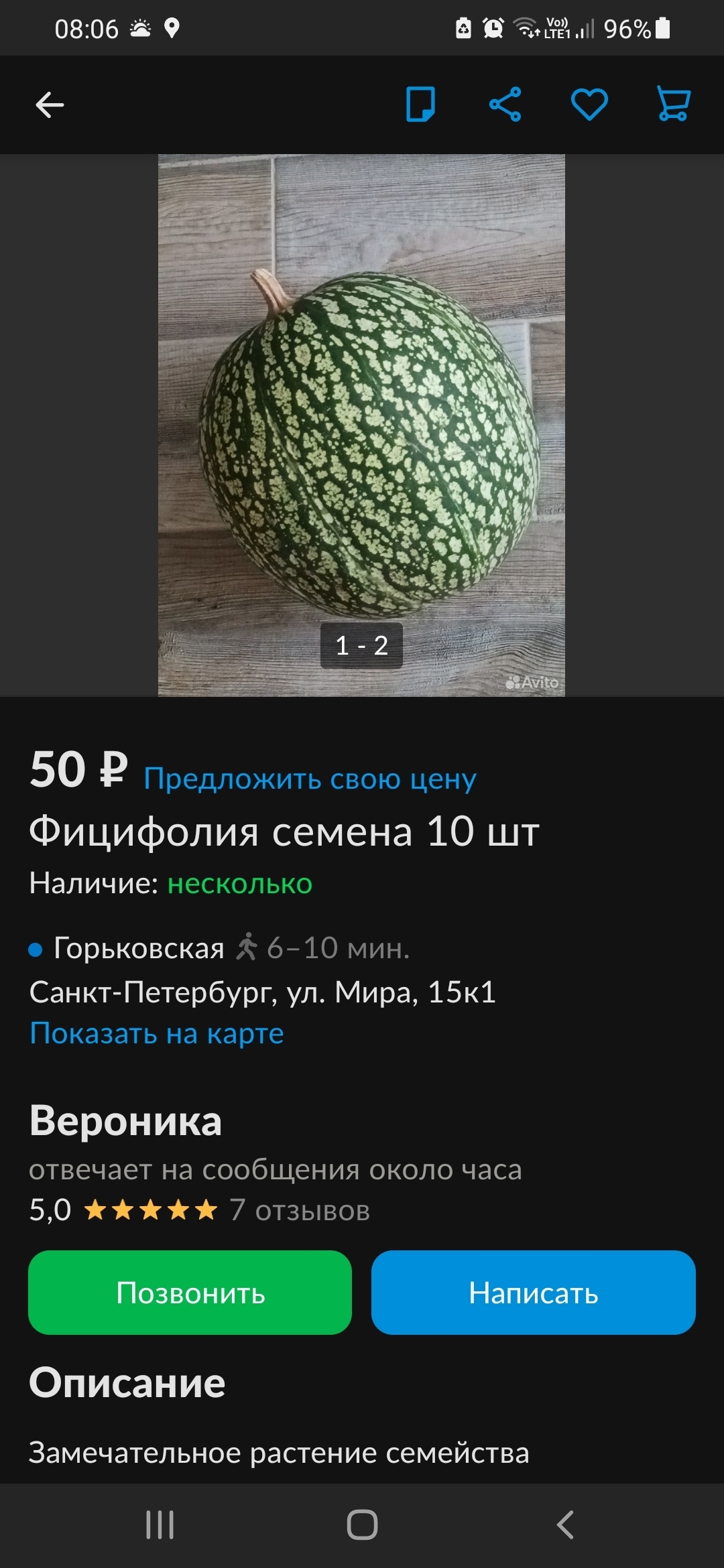This screenshot has height=1568, width=724.
Task: Call the seller with Позвонить
Action: click(x=190, y=1293)
